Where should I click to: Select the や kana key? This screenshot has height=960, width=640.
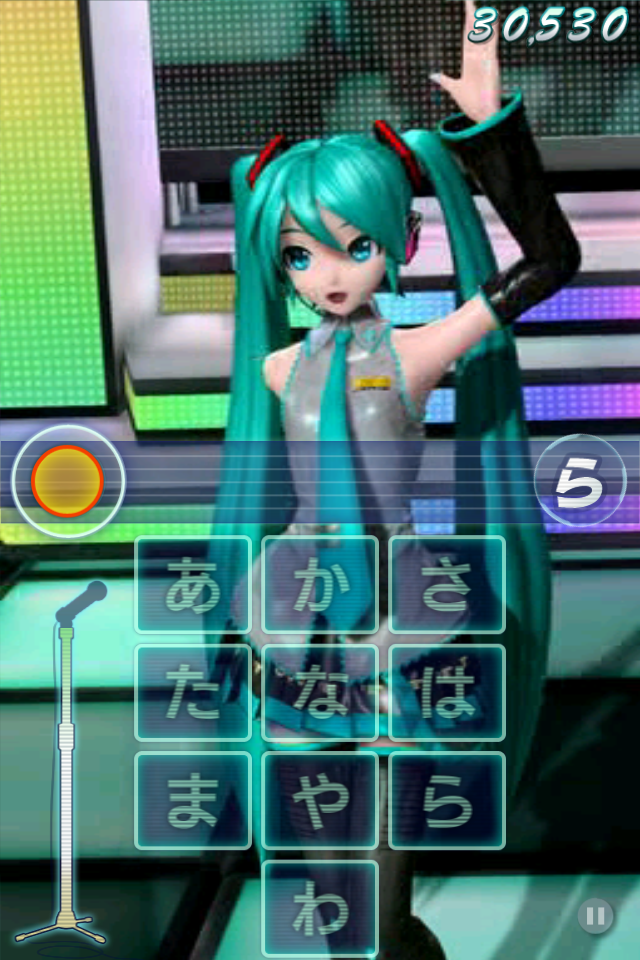click(x=320, y=800)
